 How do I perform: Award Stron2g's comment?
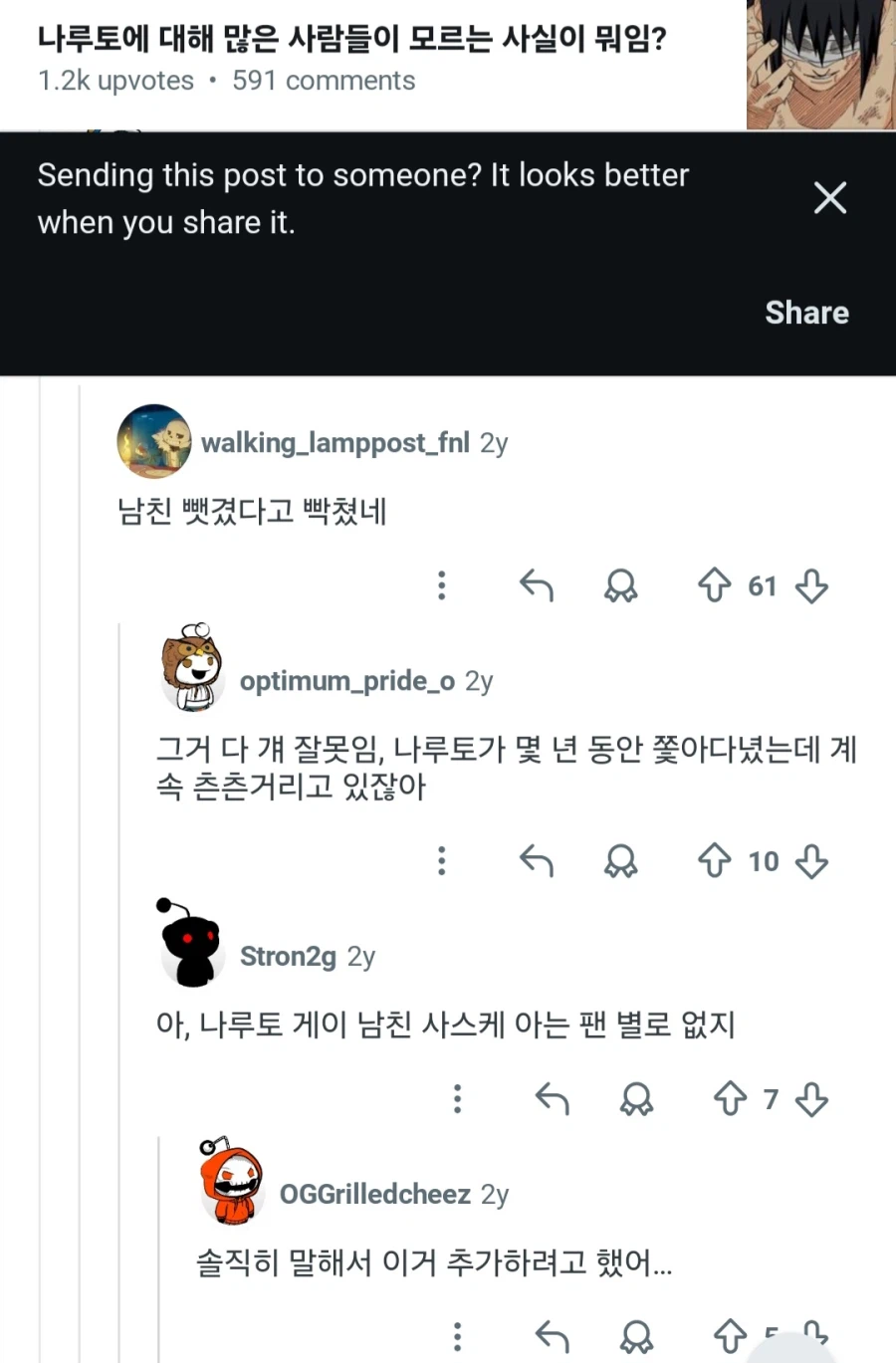636,1099
